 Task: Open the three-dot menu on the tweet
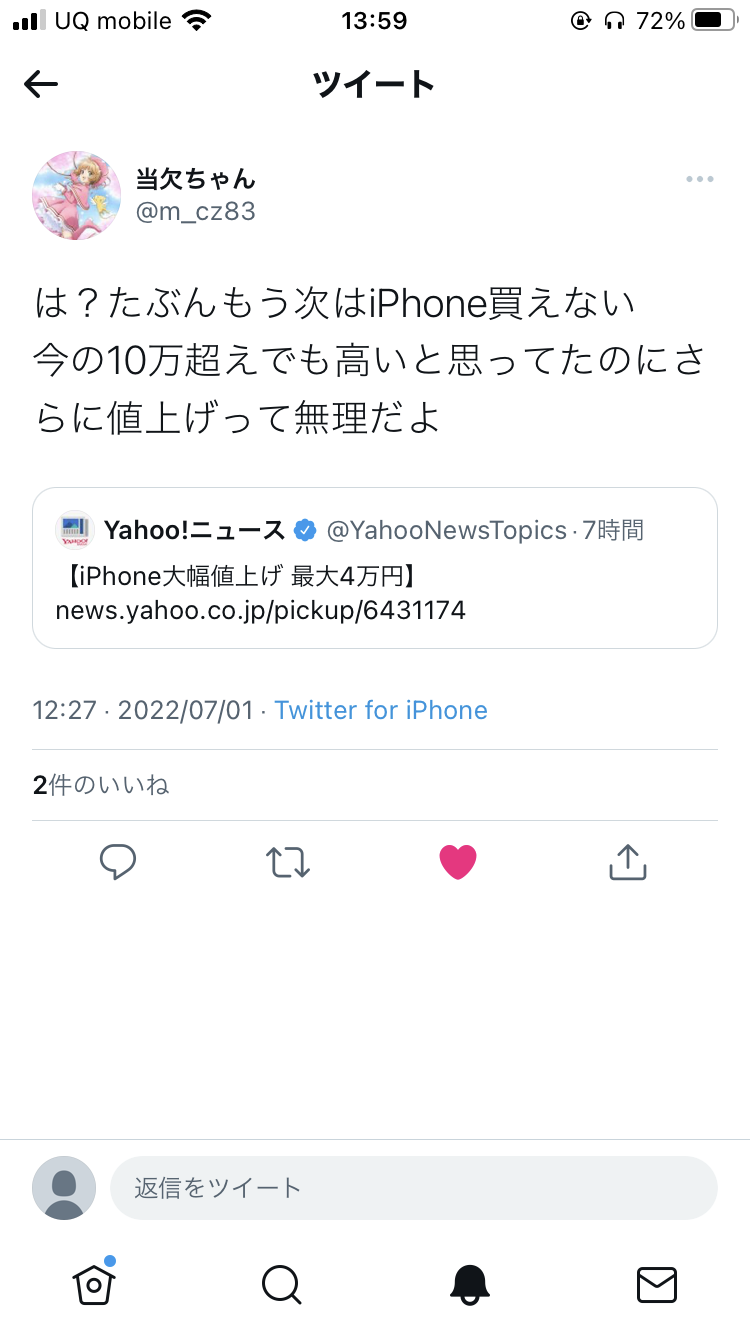click(699, 179)
